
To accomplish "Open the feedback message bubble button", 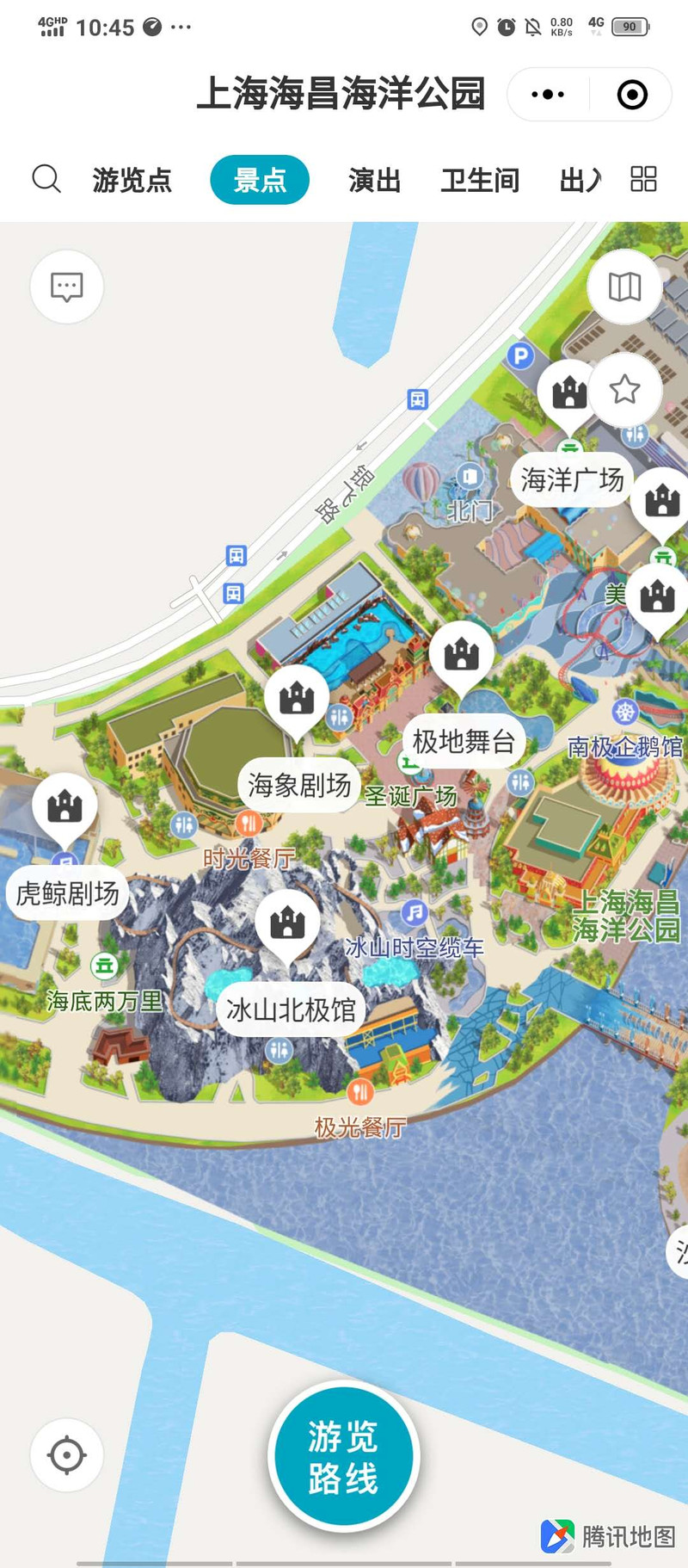I will click(67, 287).
